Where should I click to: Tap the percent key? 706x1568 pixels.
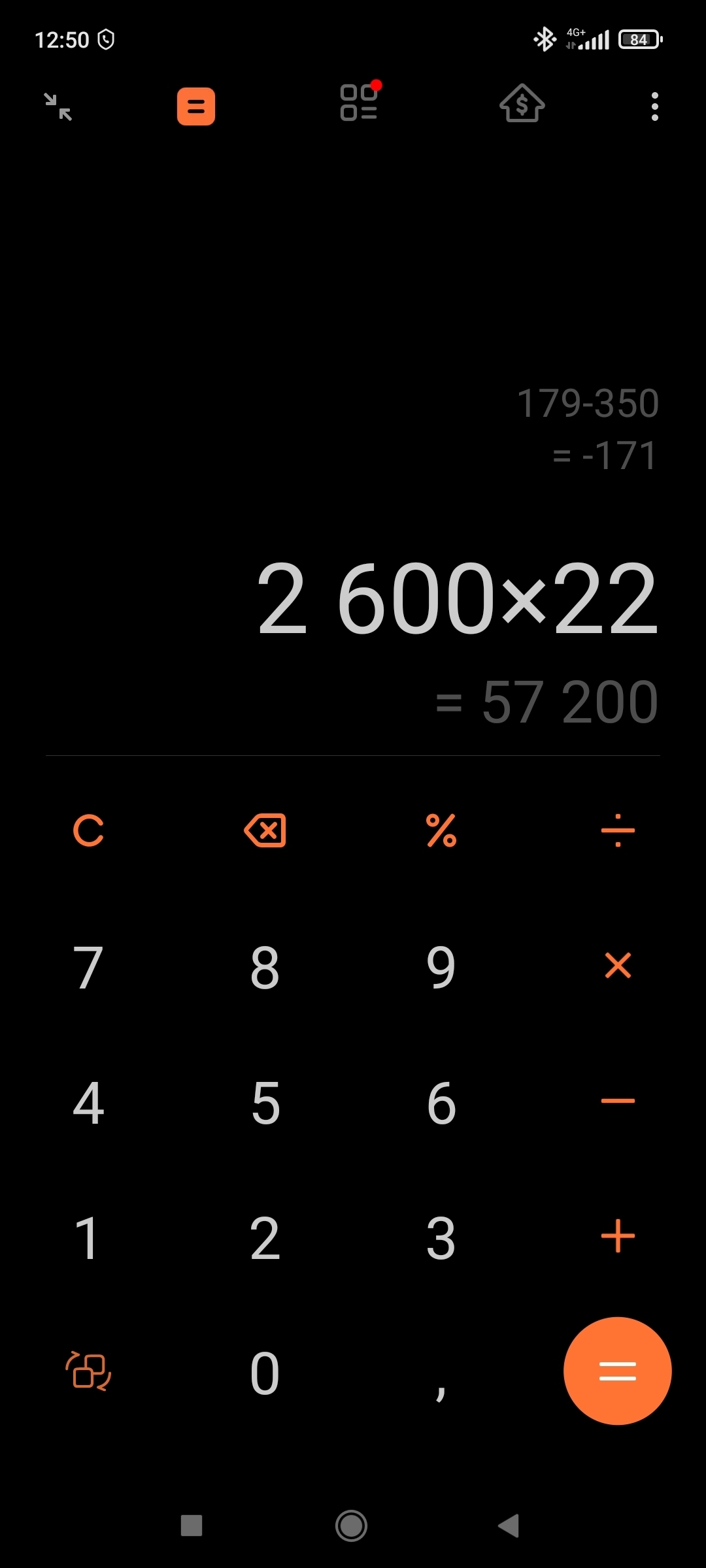click(441, 831)
